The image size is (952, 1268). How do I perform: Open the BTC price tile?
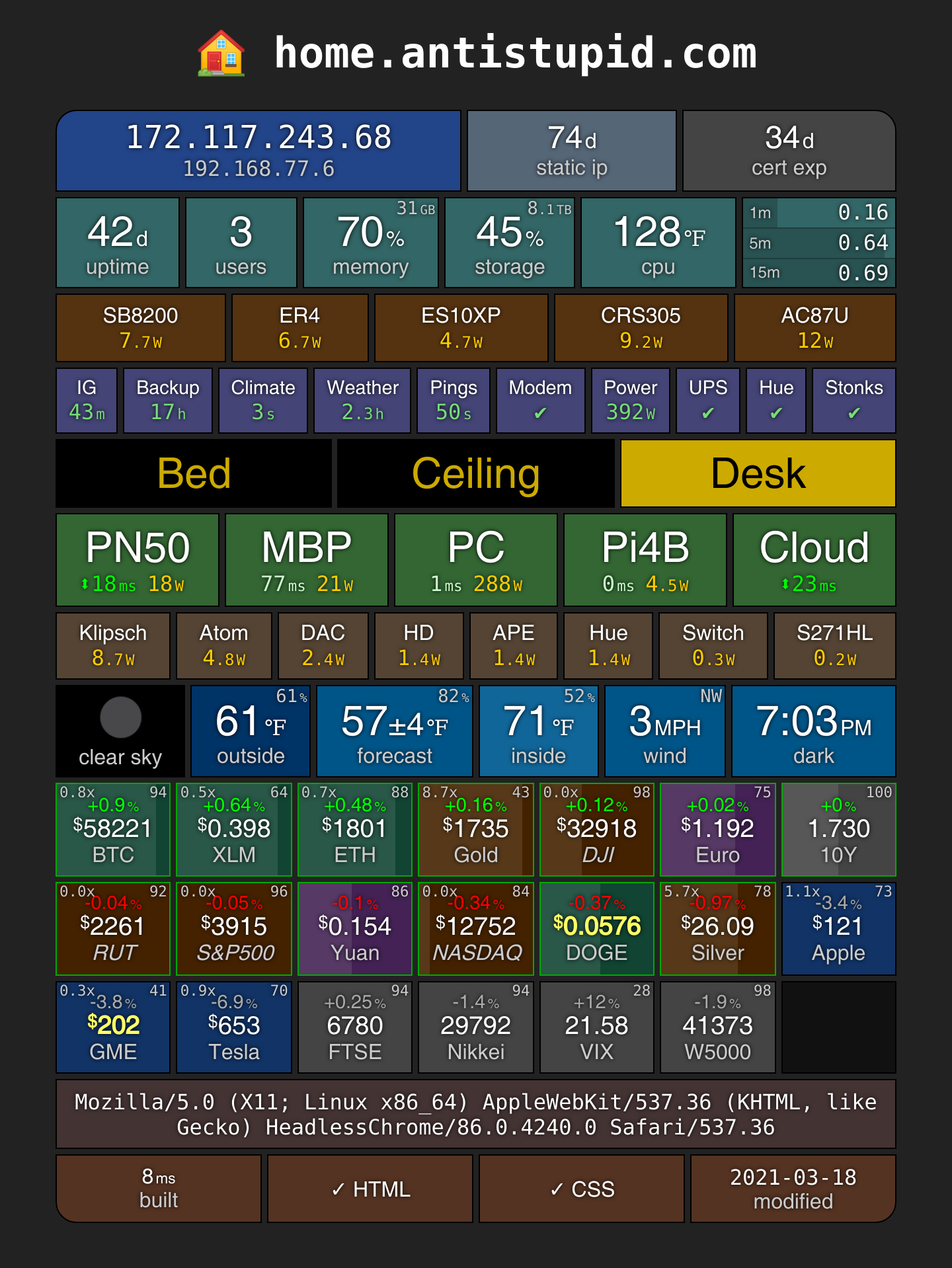(x=113, y=830)
